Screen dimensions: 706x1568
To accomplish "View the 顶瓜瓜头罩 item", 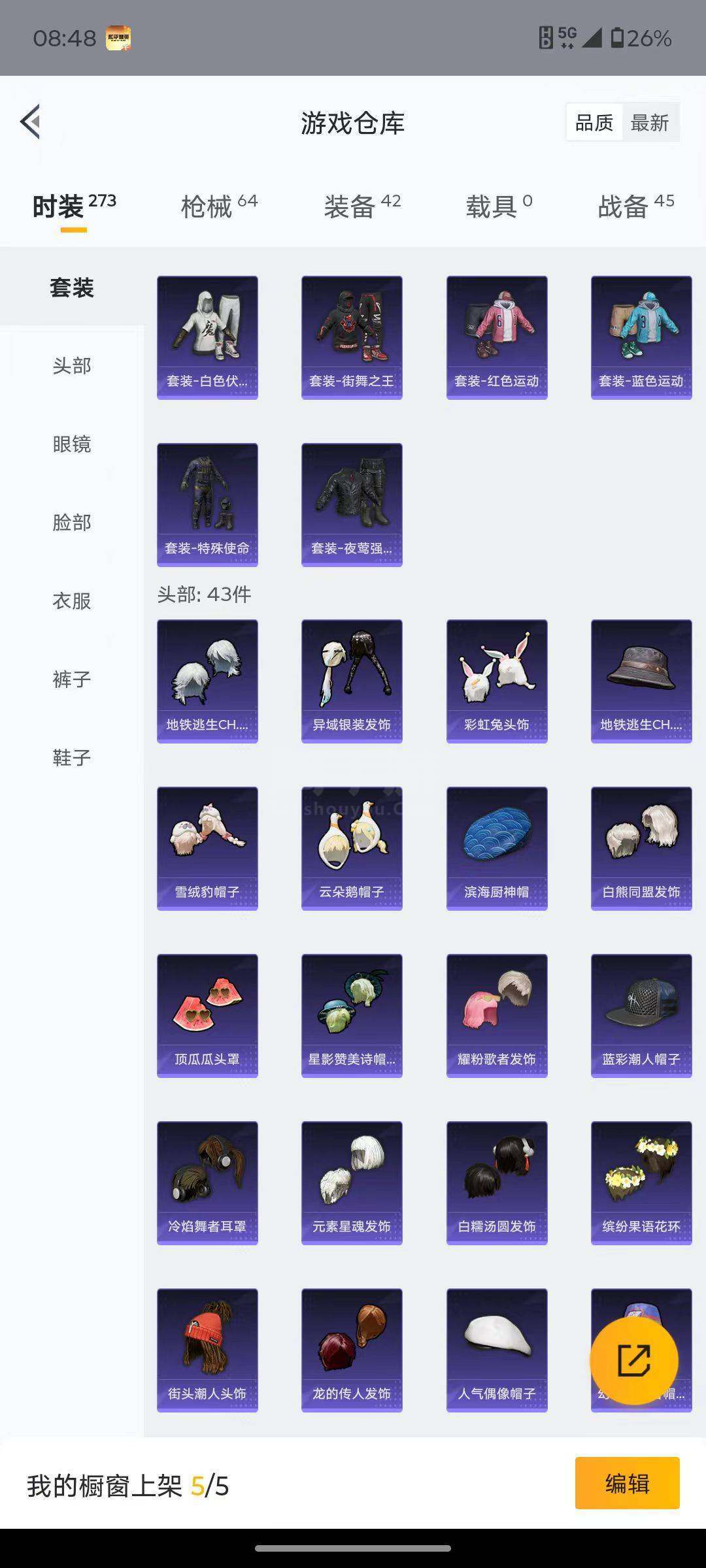I will 207,1015.
